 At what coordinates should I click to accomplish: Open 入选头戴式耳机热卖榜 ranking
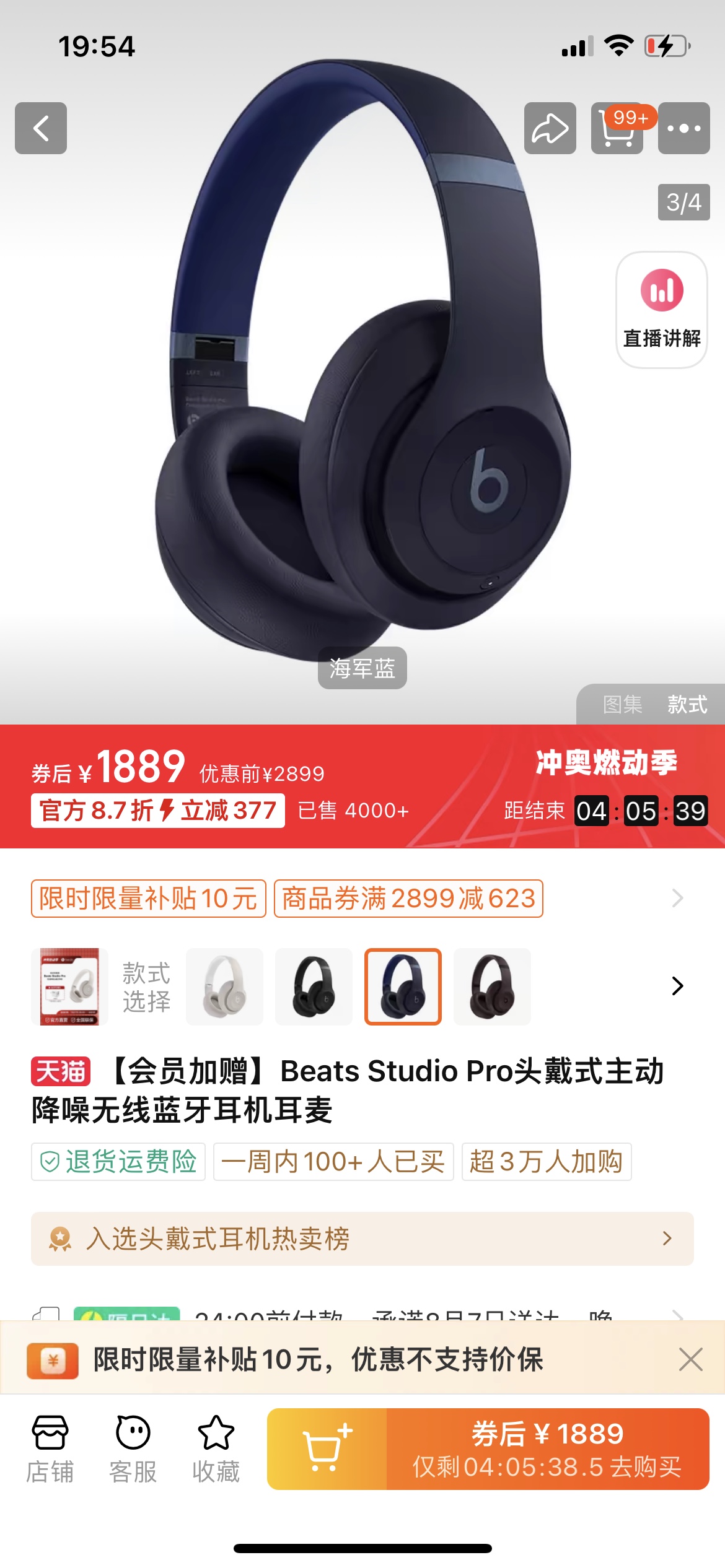coord(362,1239)
